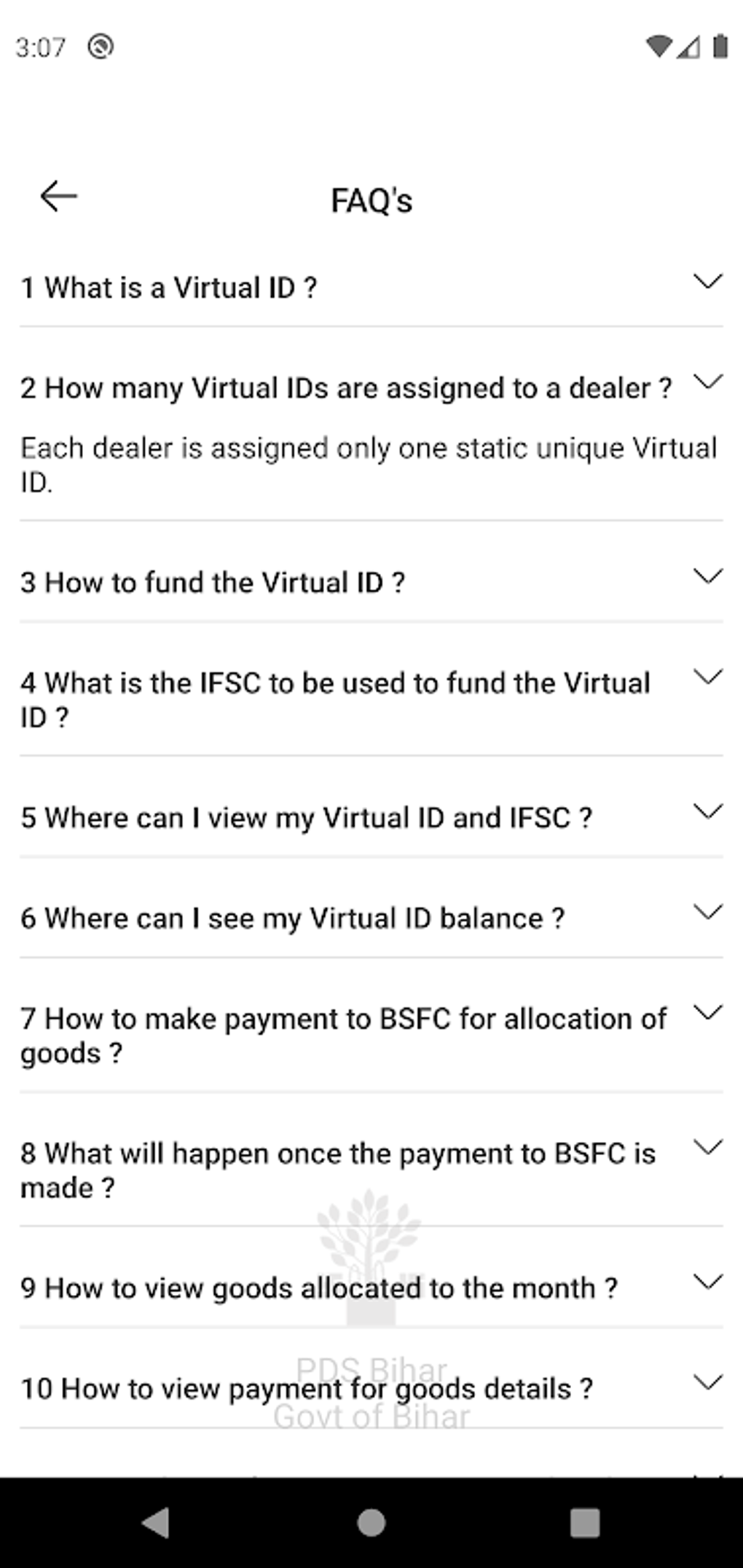
Task: Open 'How to view payment for goods details ?'
Action: coord(707,1383)
